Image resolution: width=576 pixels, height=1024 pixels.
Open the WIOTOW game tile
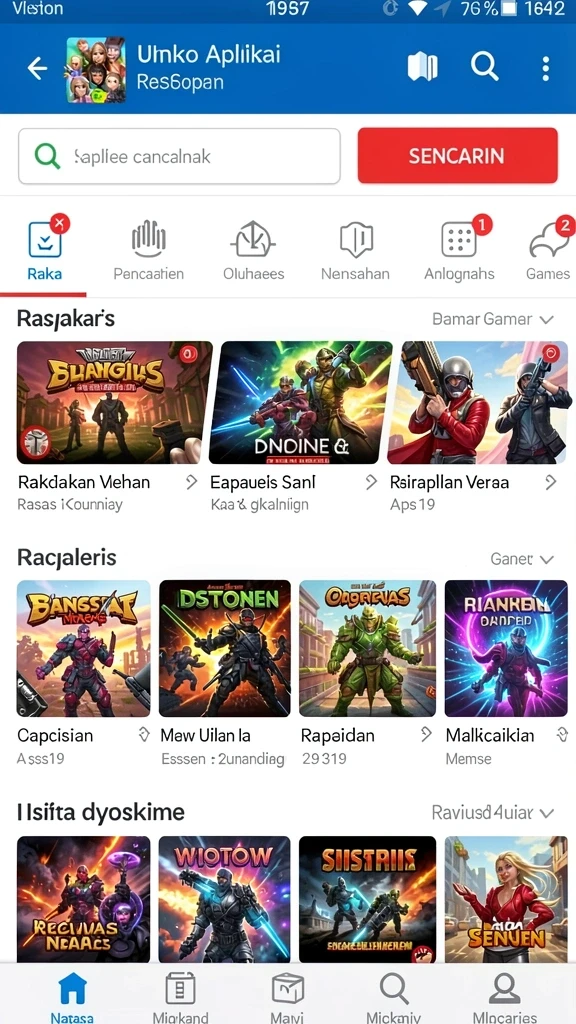point(225,899)
